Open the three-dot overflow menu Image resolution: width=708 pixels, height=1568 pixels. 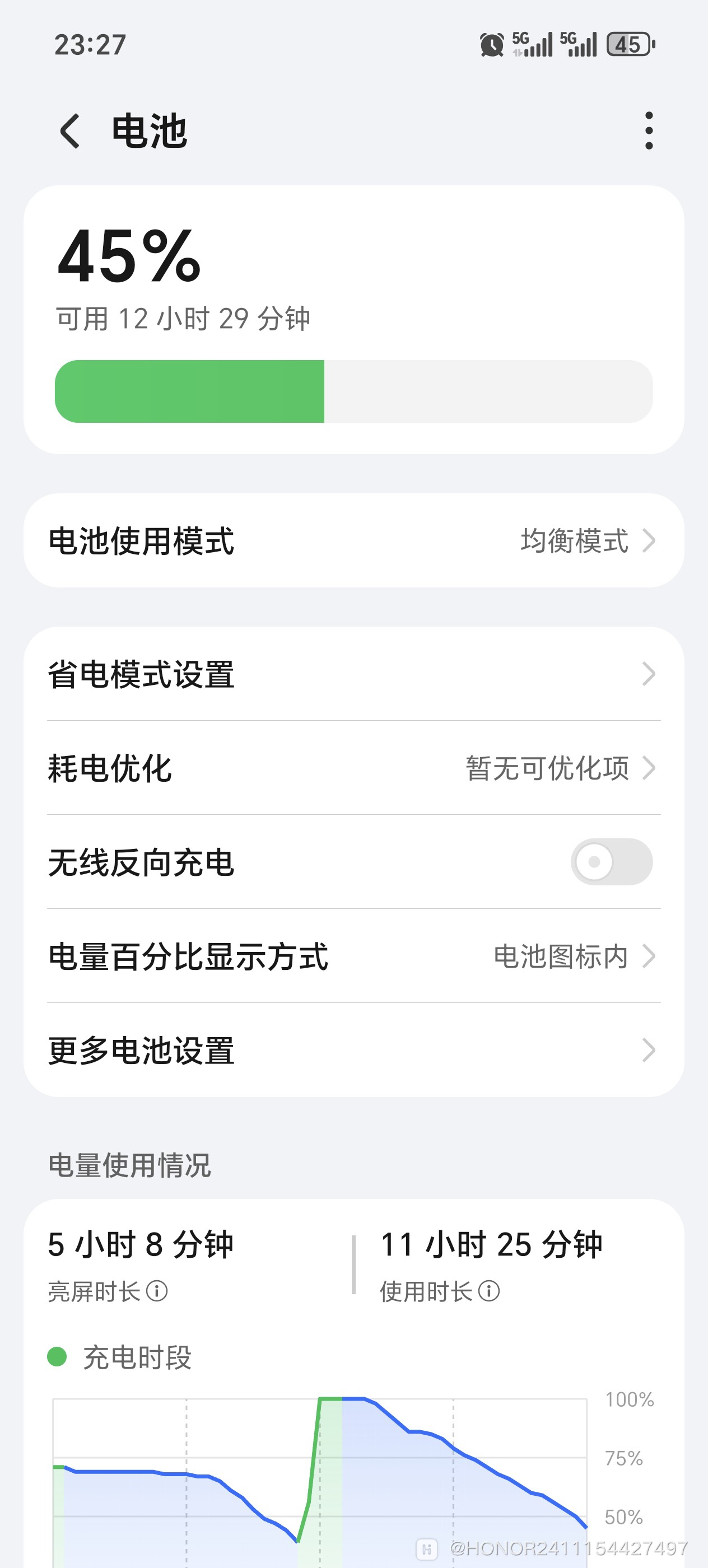coord(648,130)
